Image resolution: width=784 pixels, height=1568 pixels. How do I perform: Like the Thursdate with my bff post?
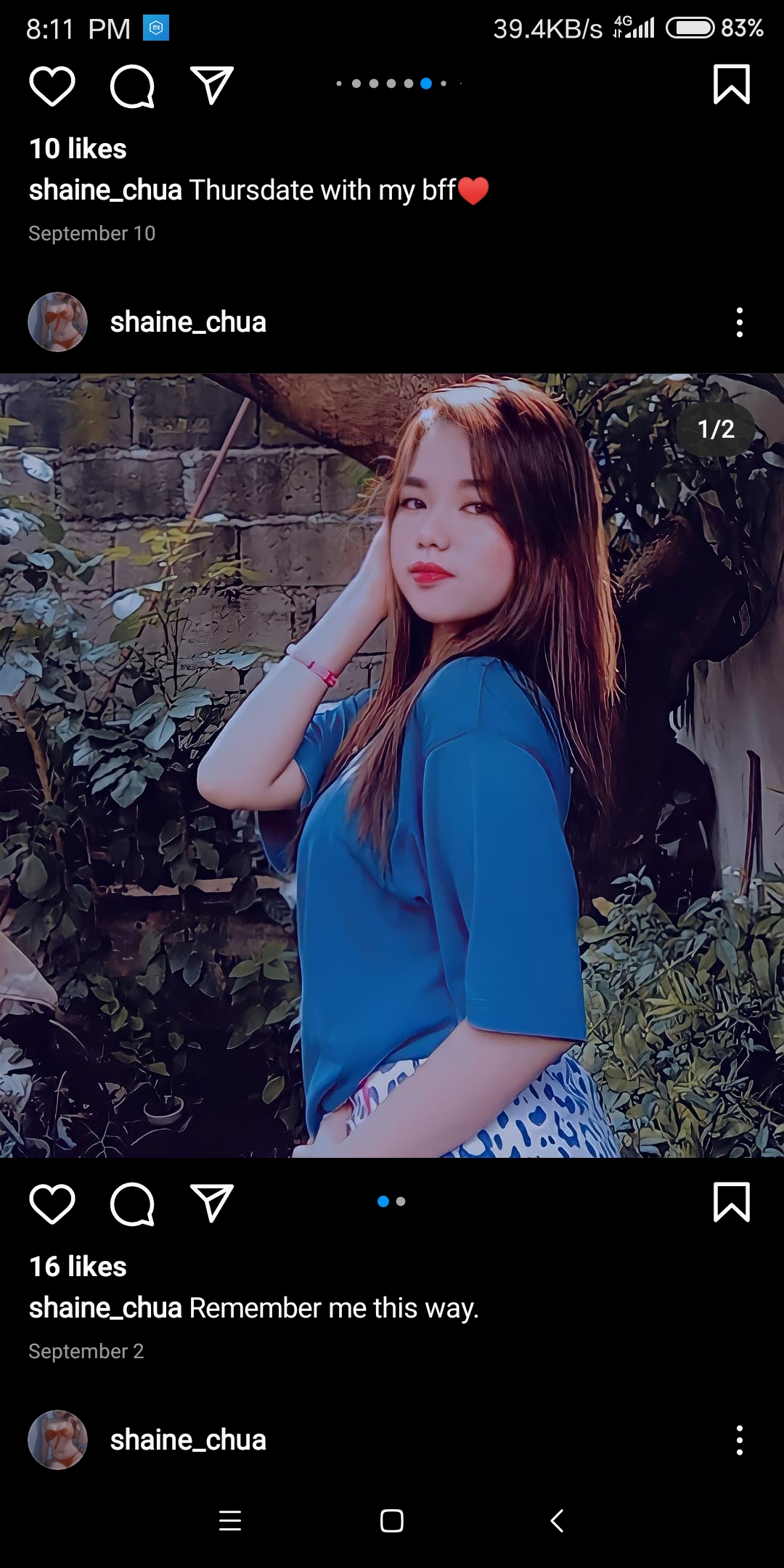click(x=52, y=86)
